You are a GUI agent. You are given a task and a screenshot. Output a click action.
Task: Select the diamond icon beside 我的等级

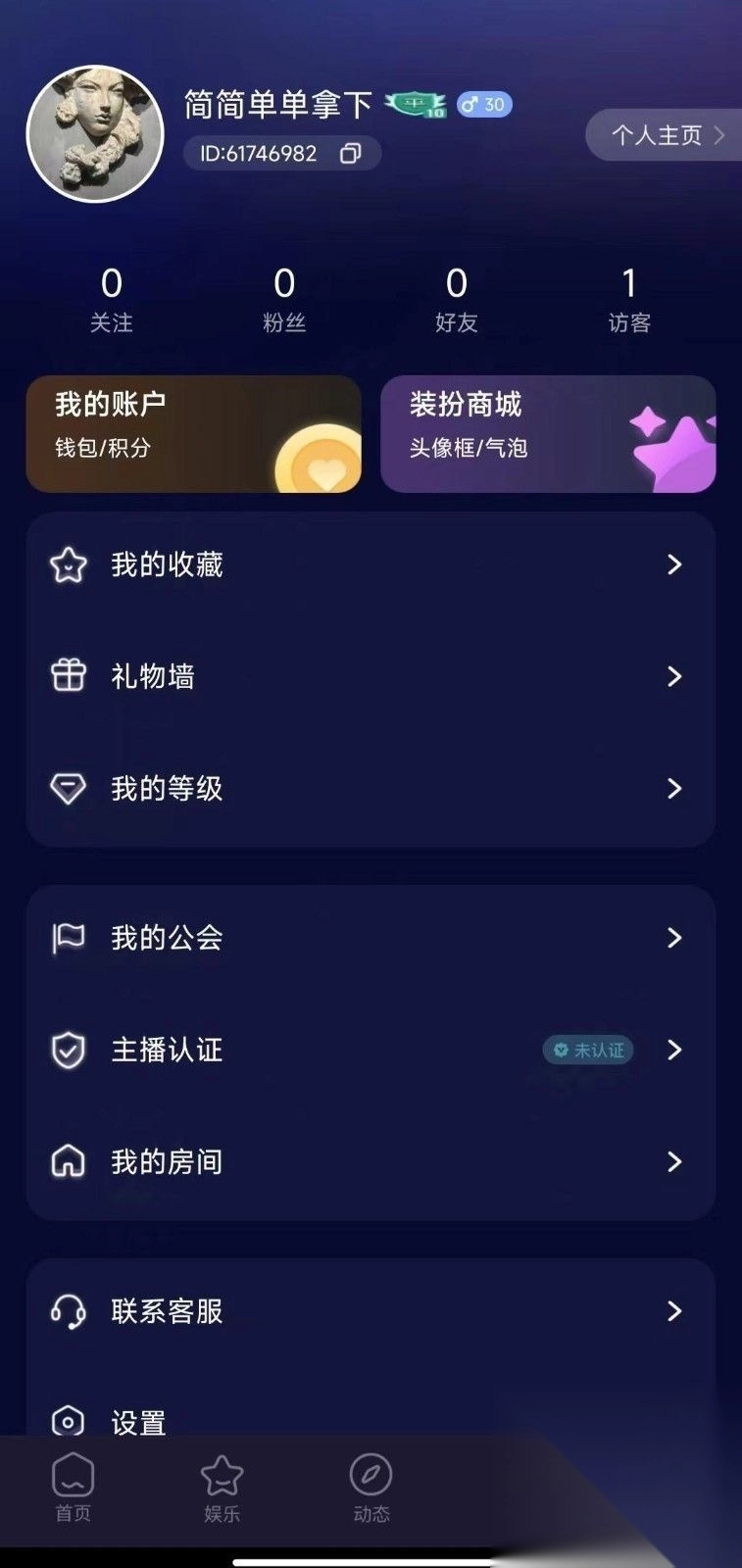coord(67,788)
